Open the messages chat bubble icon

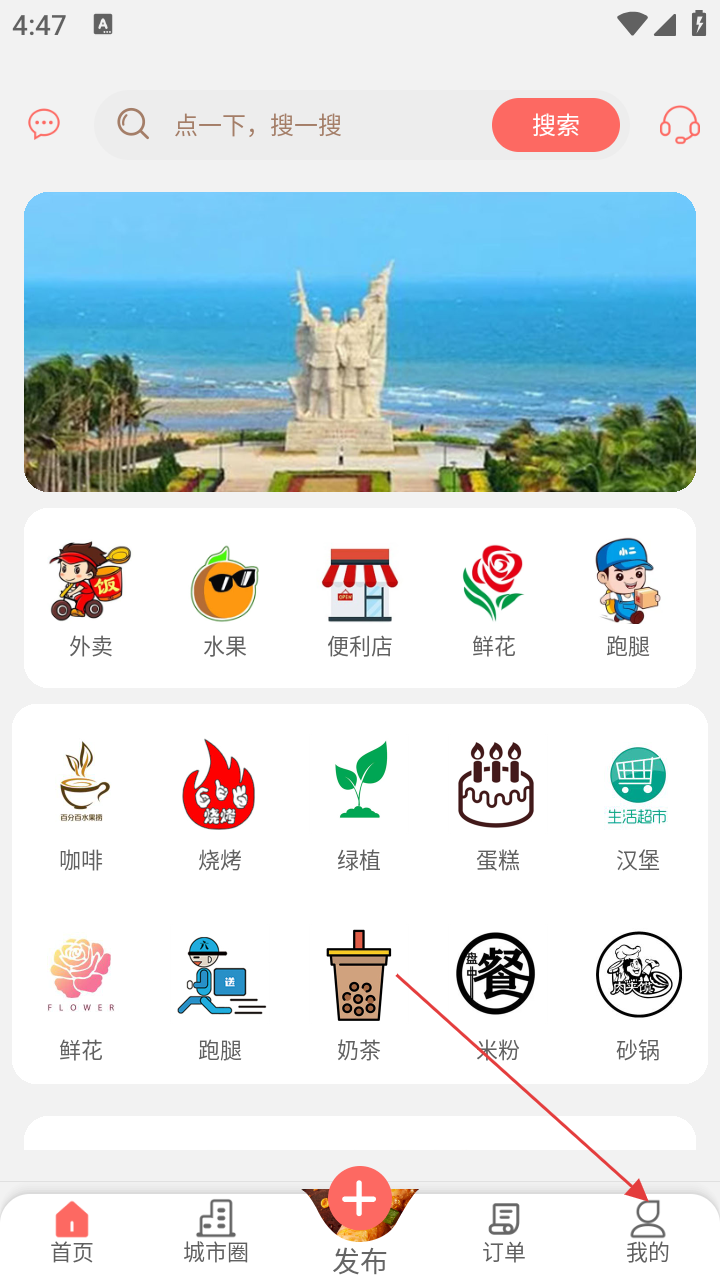tap(44, 124)
